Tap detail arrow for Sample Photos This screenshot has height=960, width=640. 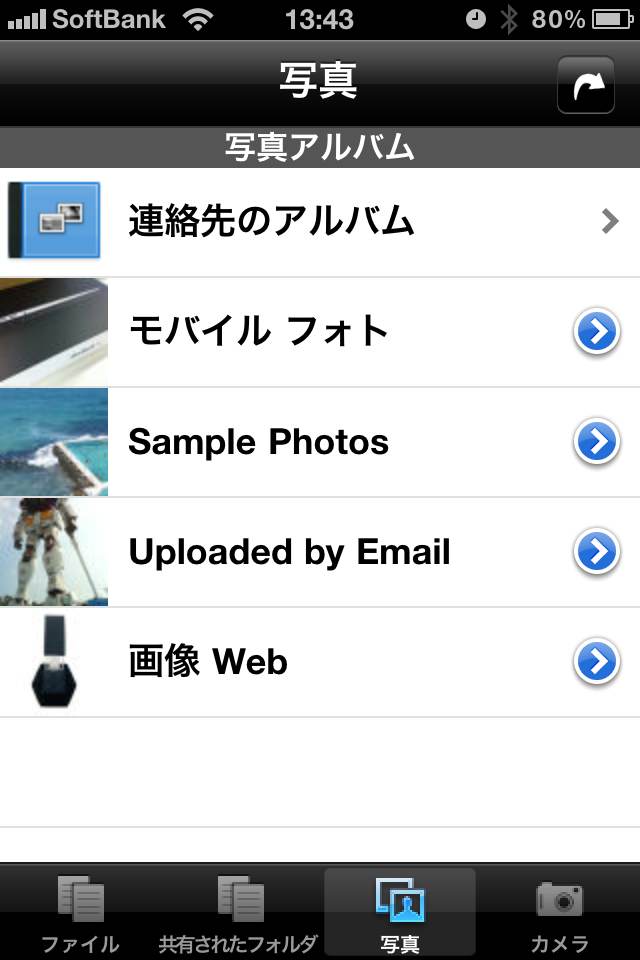pos(597,442)
